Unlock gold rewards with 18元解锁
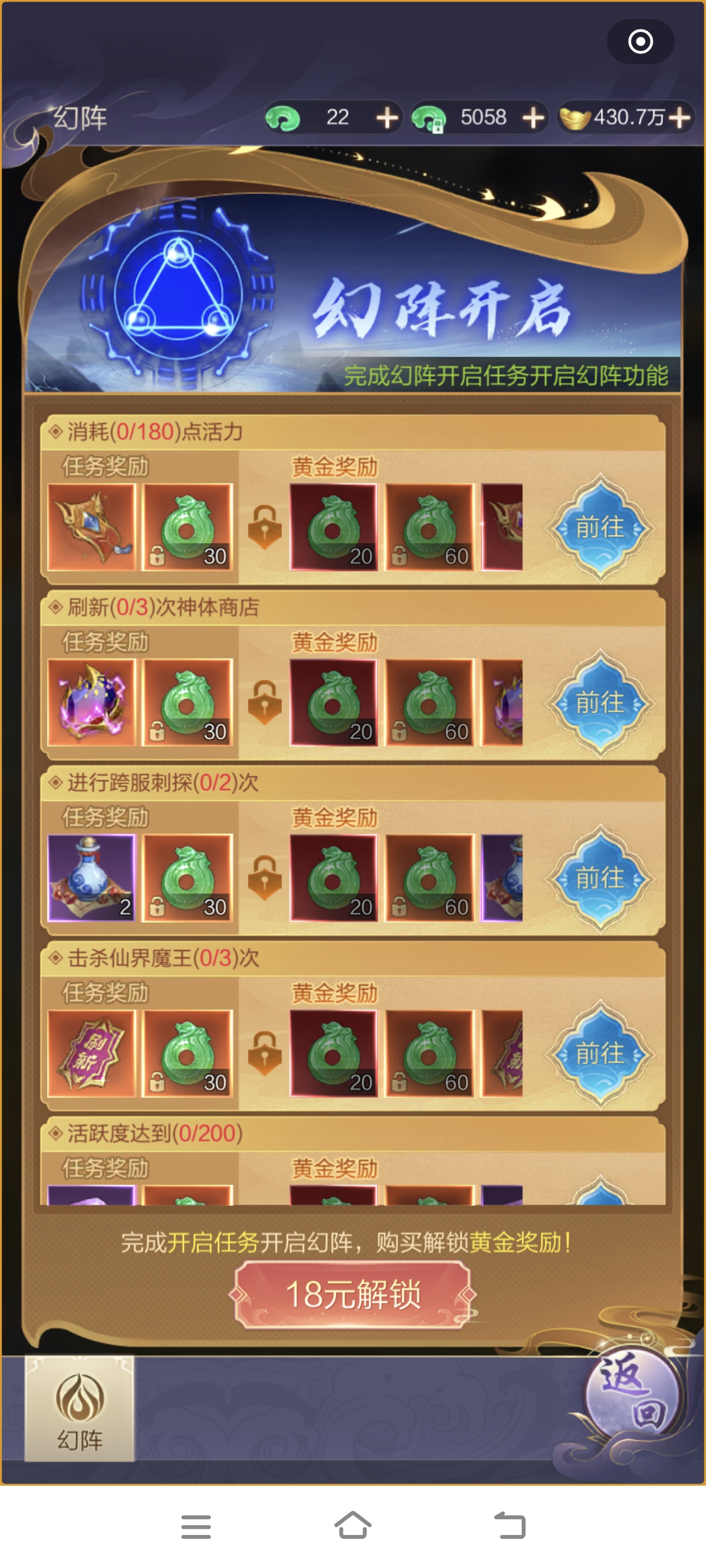The height and width of the screenshot is (1568, 706). (x=352, y=1295)
